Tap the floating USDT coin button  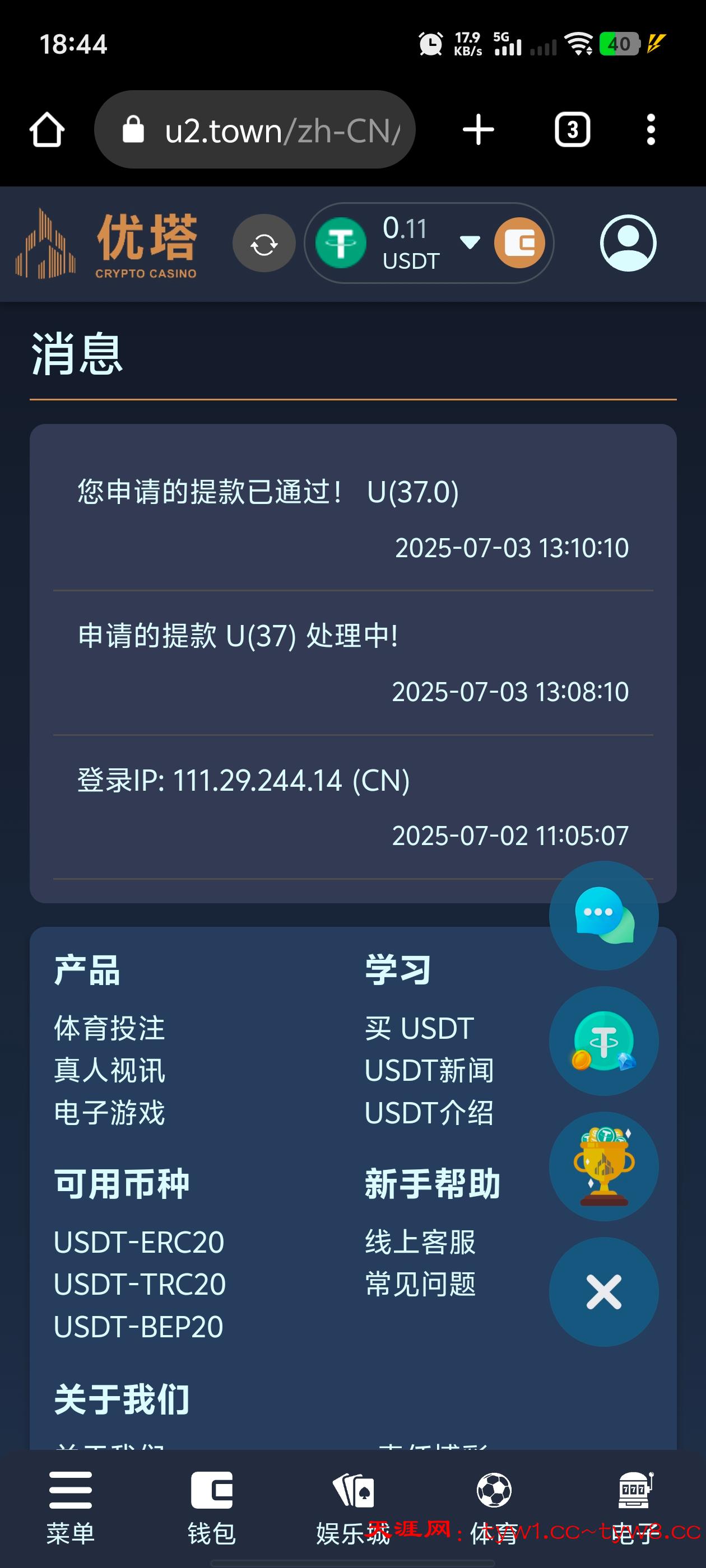tap(603, 1041)
